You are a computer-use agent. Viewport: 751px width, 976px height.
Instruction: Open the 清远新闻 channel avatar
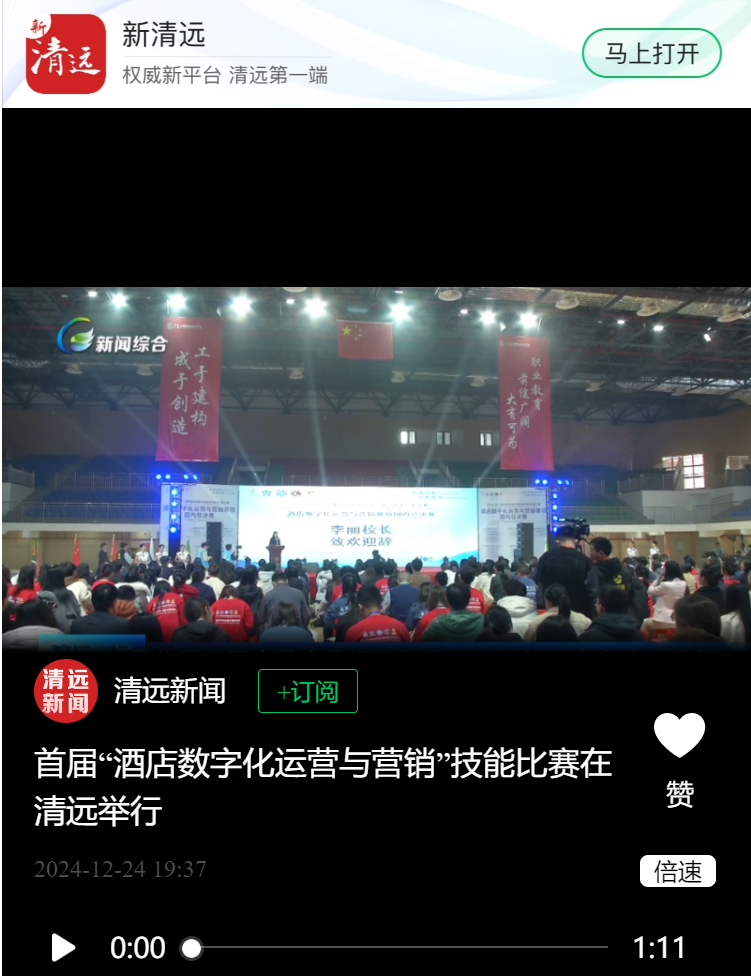tap(65, 691)
